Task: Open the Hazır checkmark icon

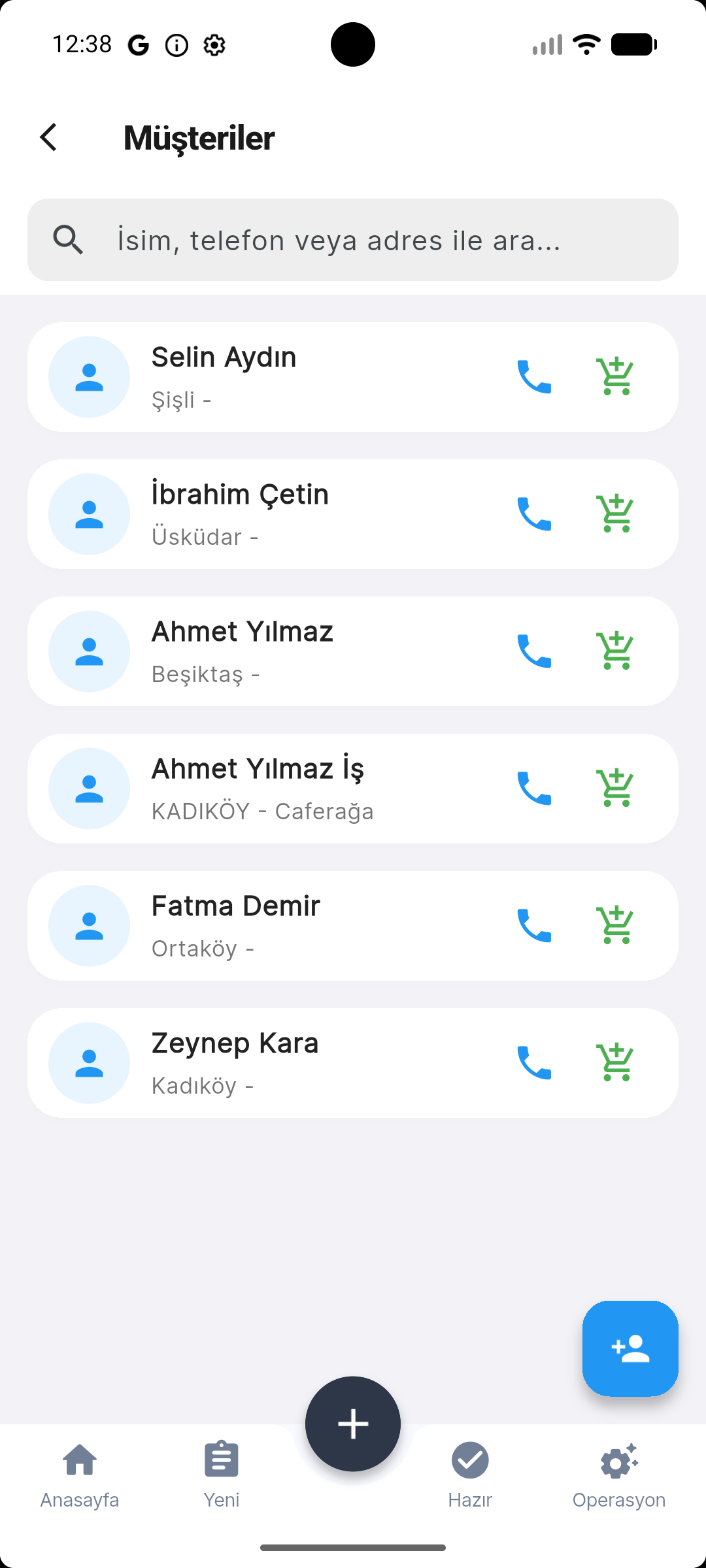Action: pyautogui.click(x=469, y=1461)
